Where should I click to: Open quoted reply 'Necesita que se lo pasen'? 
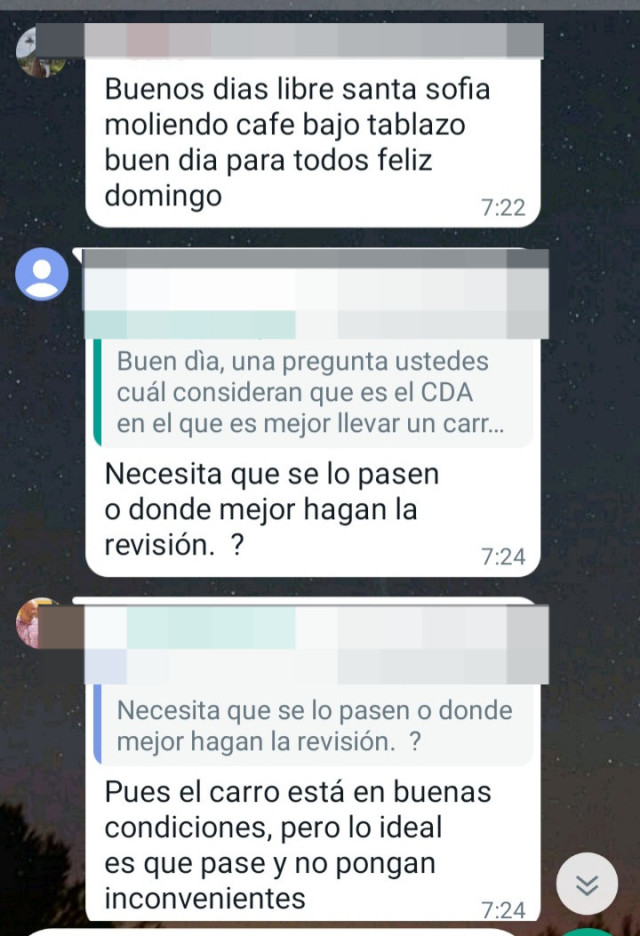(315, 726)
